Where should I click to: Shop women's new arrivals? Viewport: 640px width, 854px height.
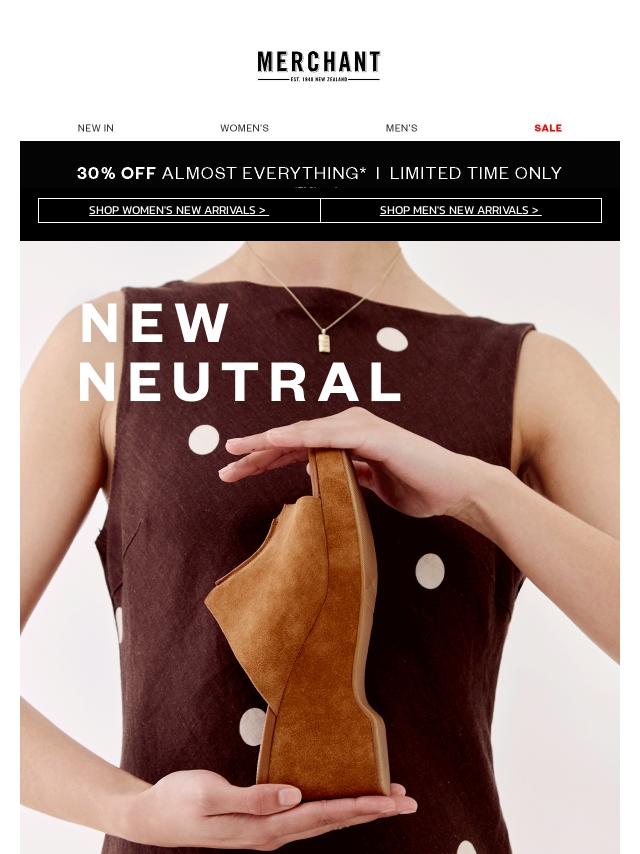[x=179, y=210]
